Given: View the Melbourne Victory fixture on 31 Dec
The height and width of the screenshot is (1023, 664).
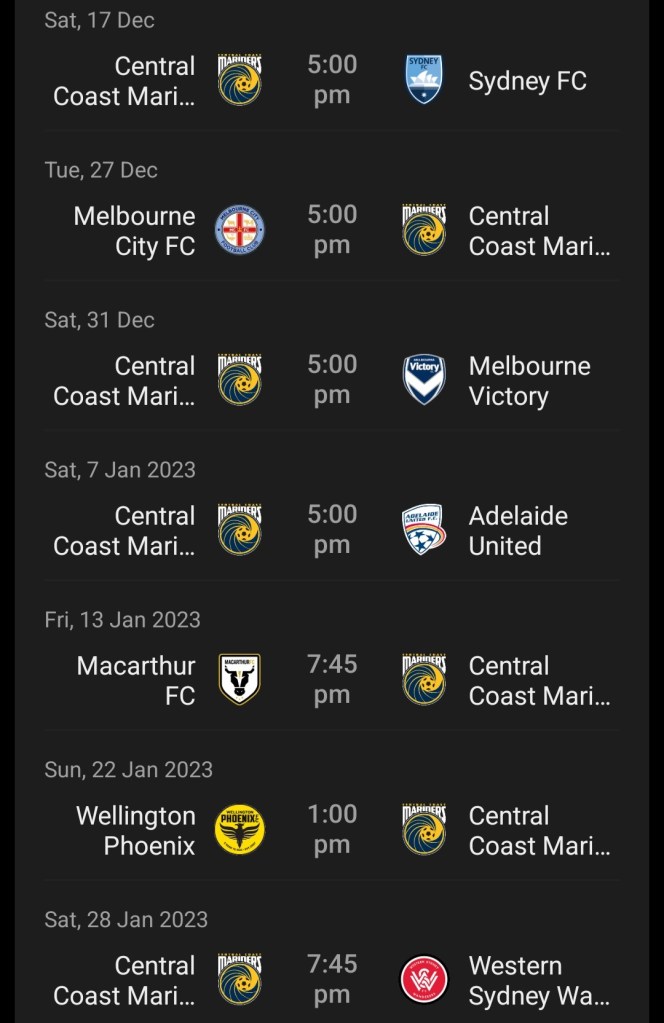Looking at the screenshot, I should 331,380.
